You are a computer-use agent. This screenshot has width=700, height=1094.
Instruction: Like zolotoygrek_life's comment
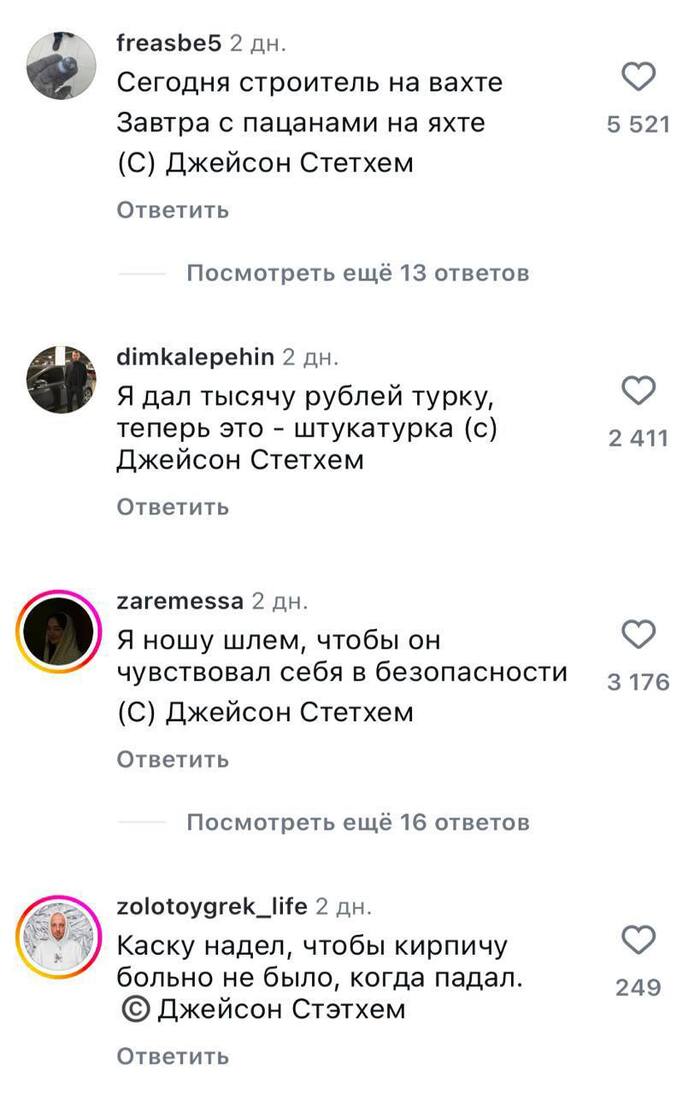click(638, 940)
